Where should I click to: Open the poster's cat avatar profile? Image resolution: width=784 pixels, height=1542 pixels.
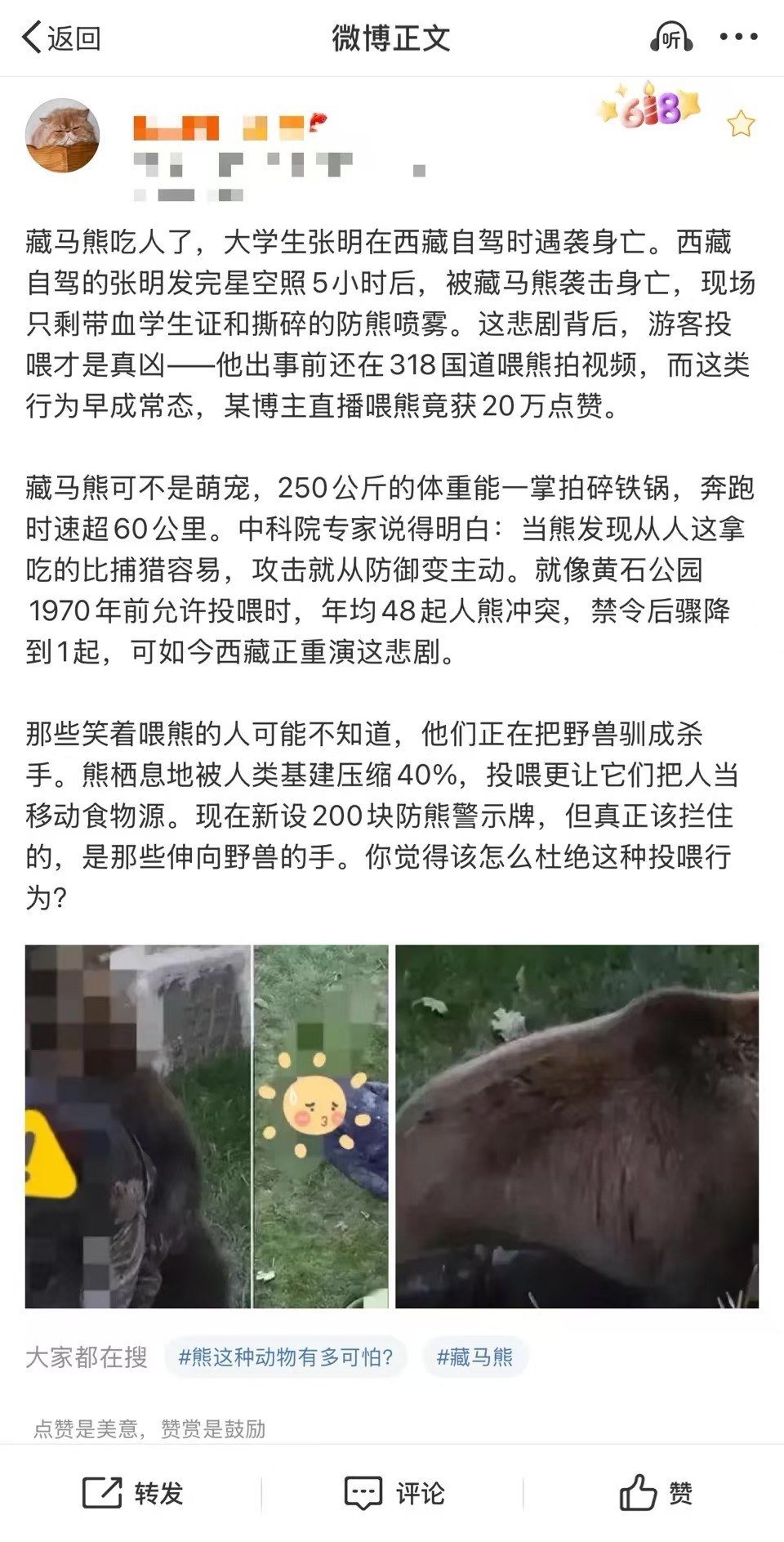pos(63,136)
